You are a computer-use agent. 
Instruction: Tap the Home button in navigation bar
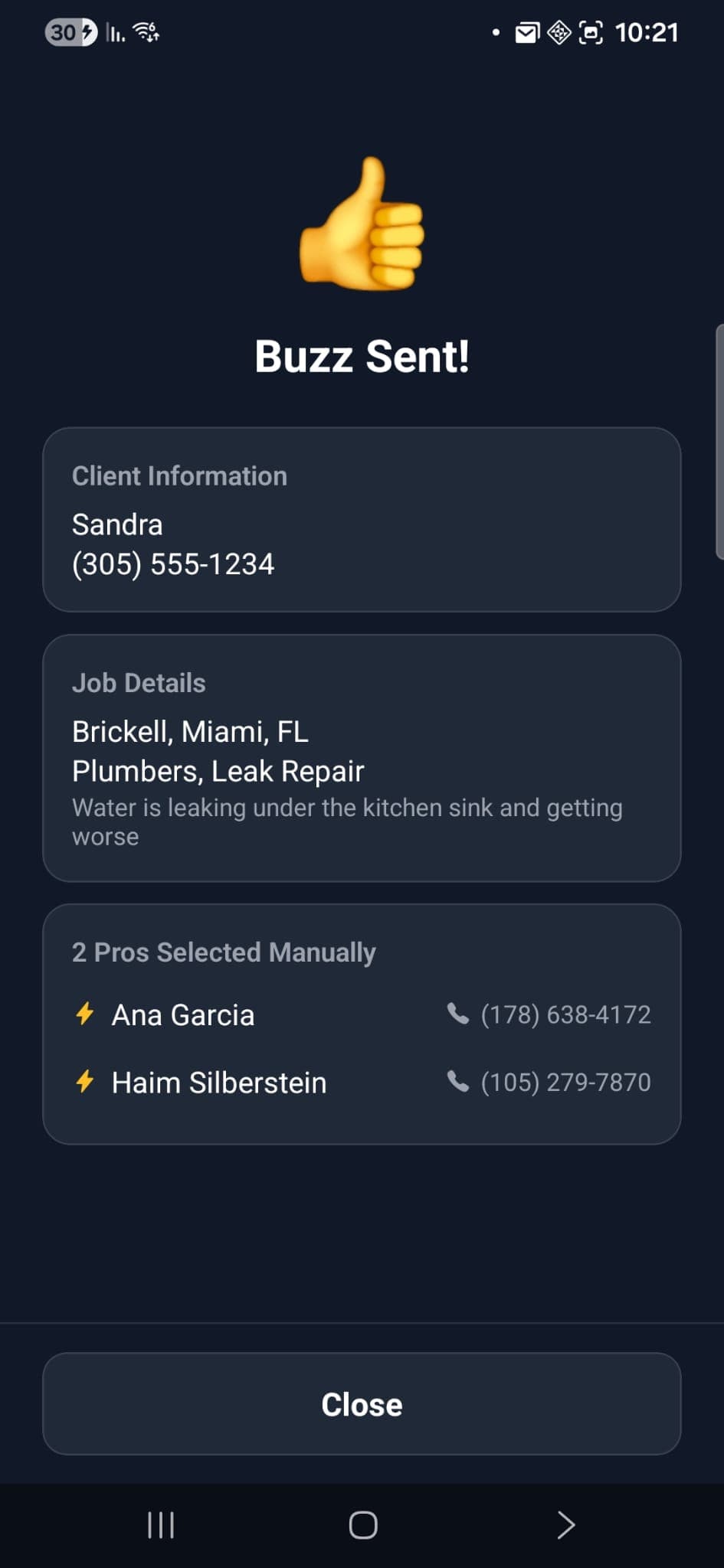click(x=362, y=1524)
